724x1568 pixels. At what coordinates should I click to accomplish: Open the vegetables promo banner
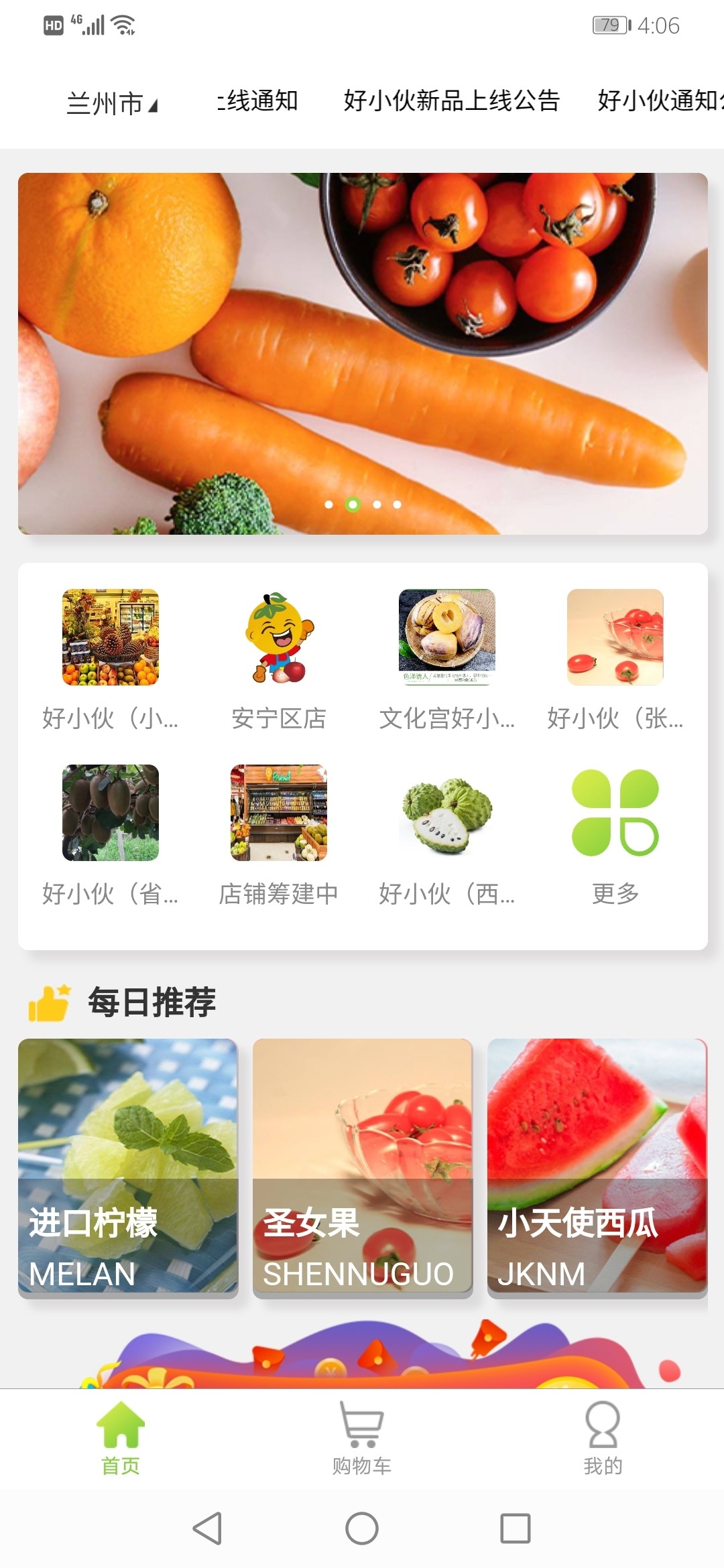pyautogui.click(x=363, y=353)
